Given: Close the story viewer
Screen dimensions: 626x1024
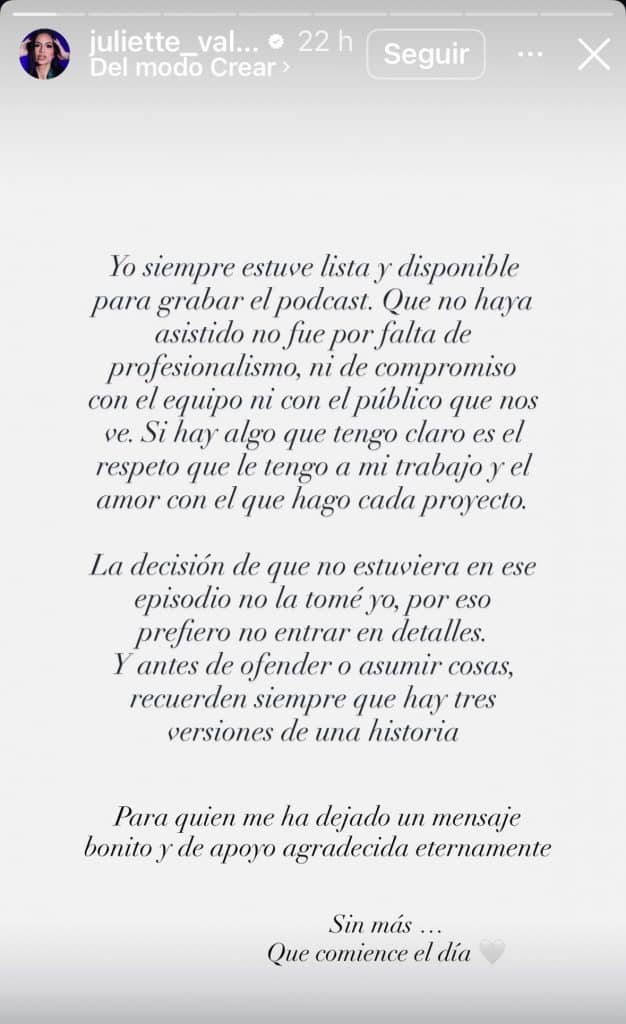Looking at the screenshot, I should click(593, 54).
